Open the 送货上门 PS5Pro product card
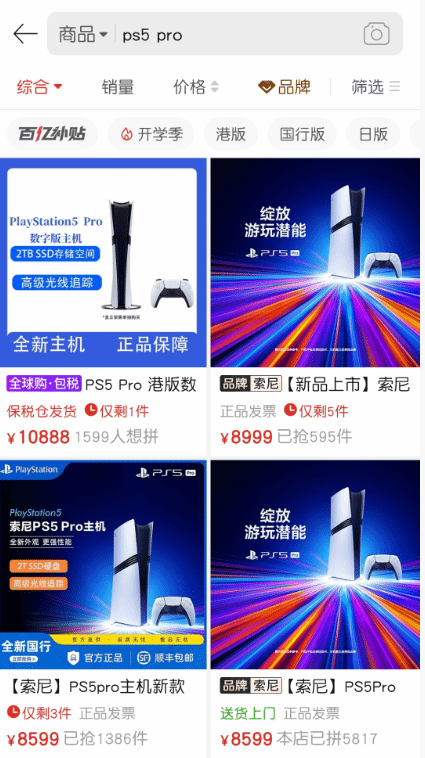425x758 pixels. 315,609
